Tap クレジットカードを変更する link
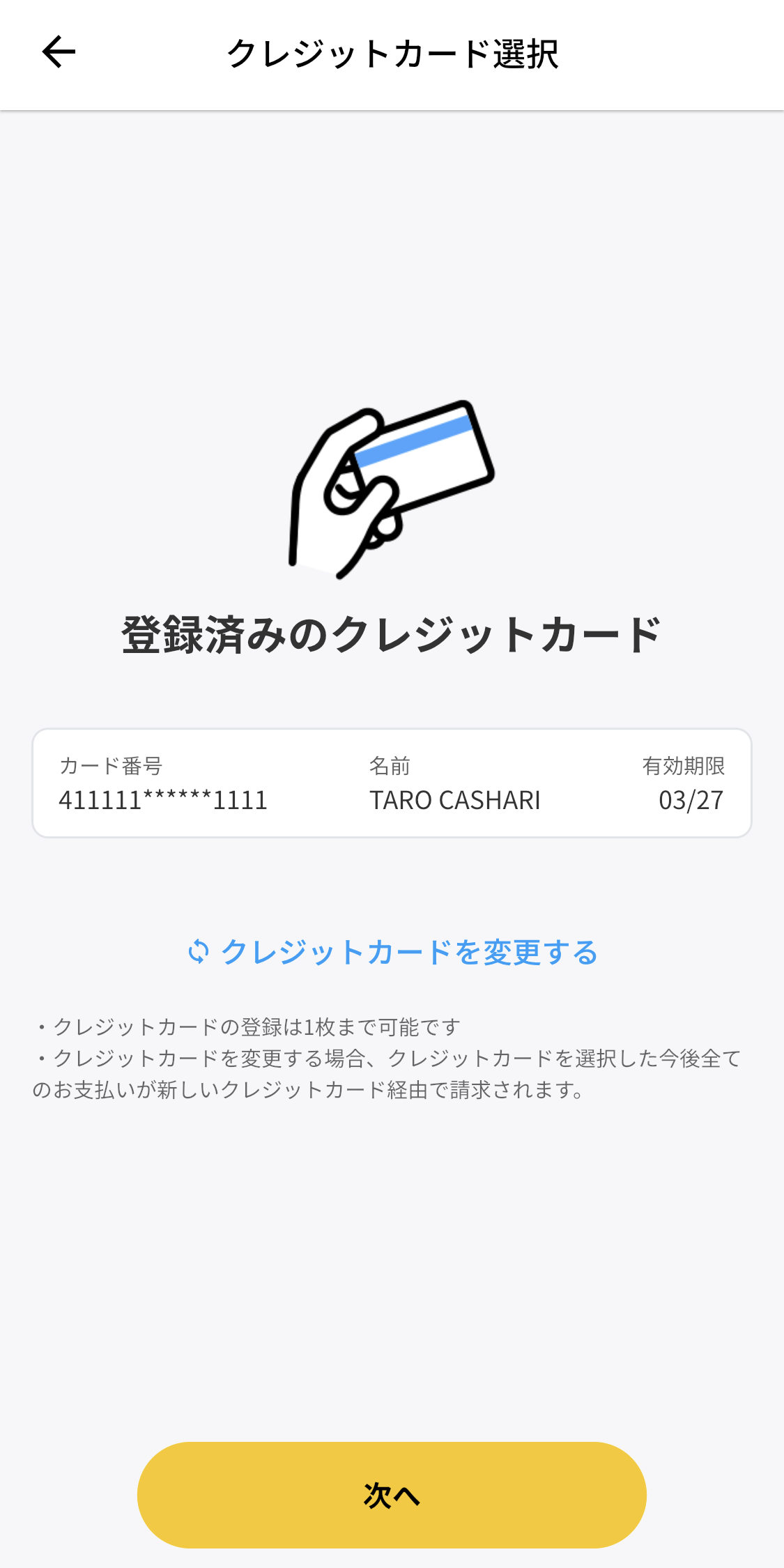 [x=392, y=952]
